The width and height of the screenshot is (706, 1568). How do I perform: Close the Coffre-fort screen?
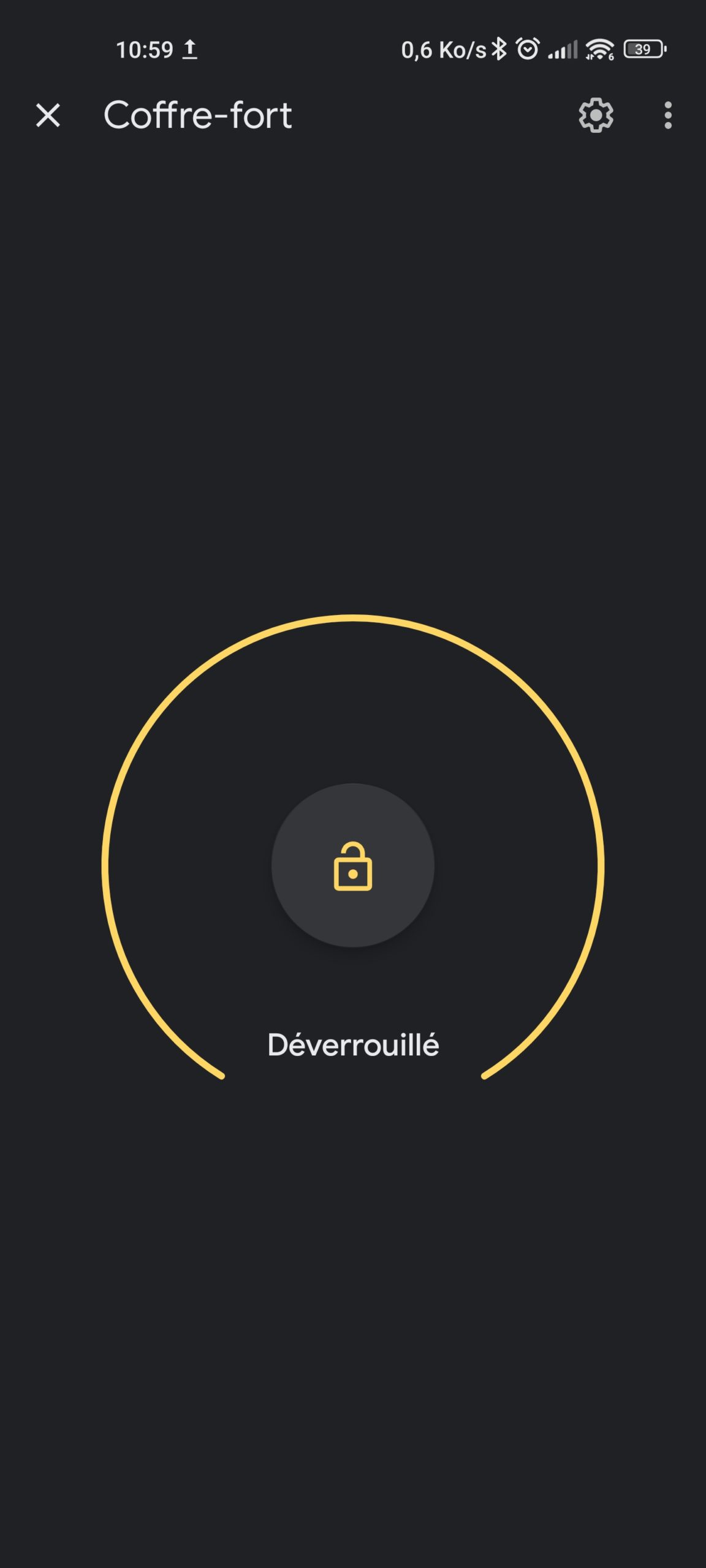click(48, 115)
